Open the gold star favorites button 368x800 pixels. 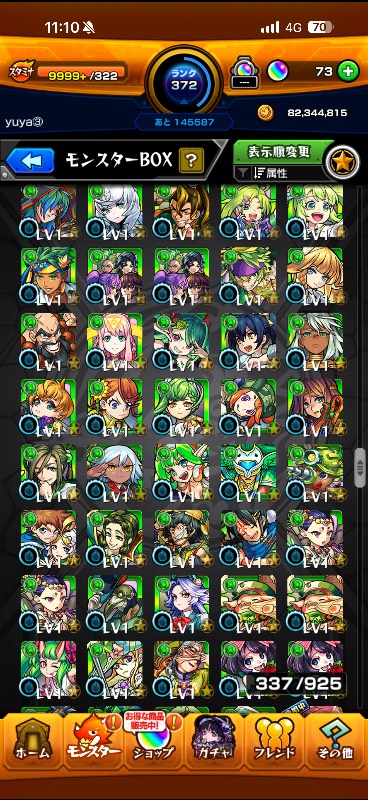[344, 163]
